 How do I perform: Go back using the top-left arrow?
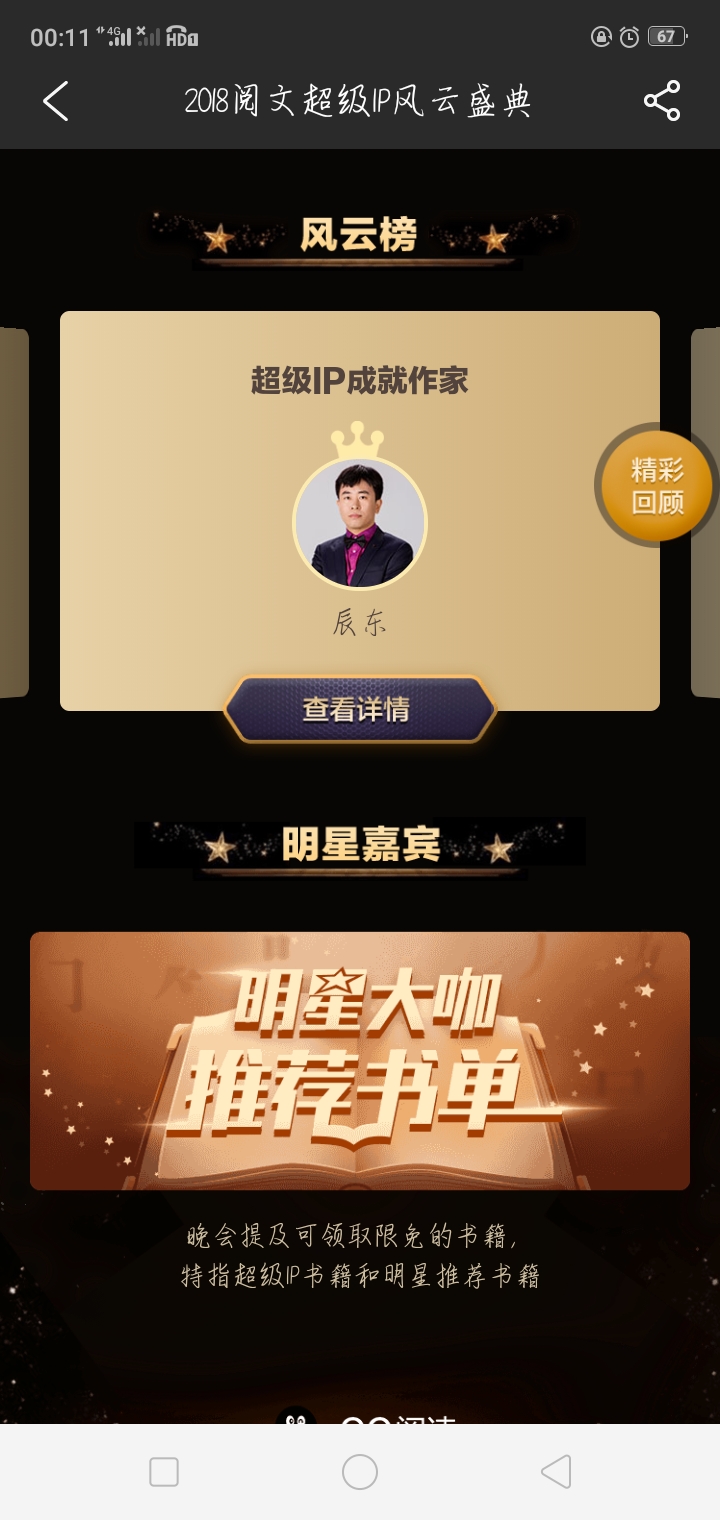pos(56,101)
